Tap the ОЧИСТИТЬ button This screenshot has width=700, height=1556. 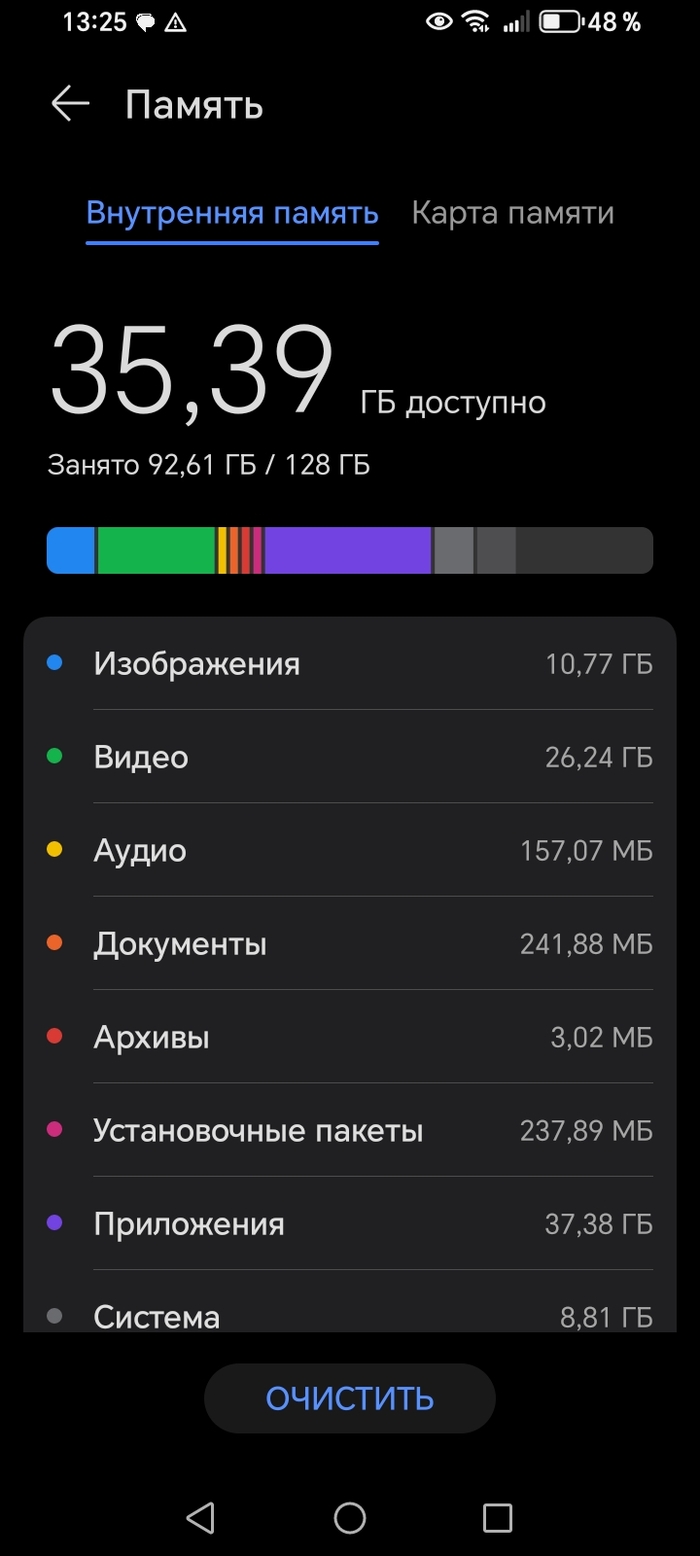point(350,1398)
